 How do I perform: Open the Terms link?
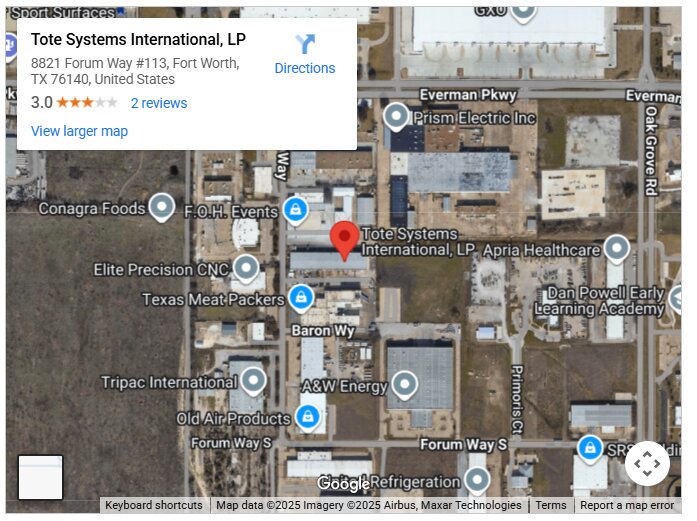coord(550,506)
